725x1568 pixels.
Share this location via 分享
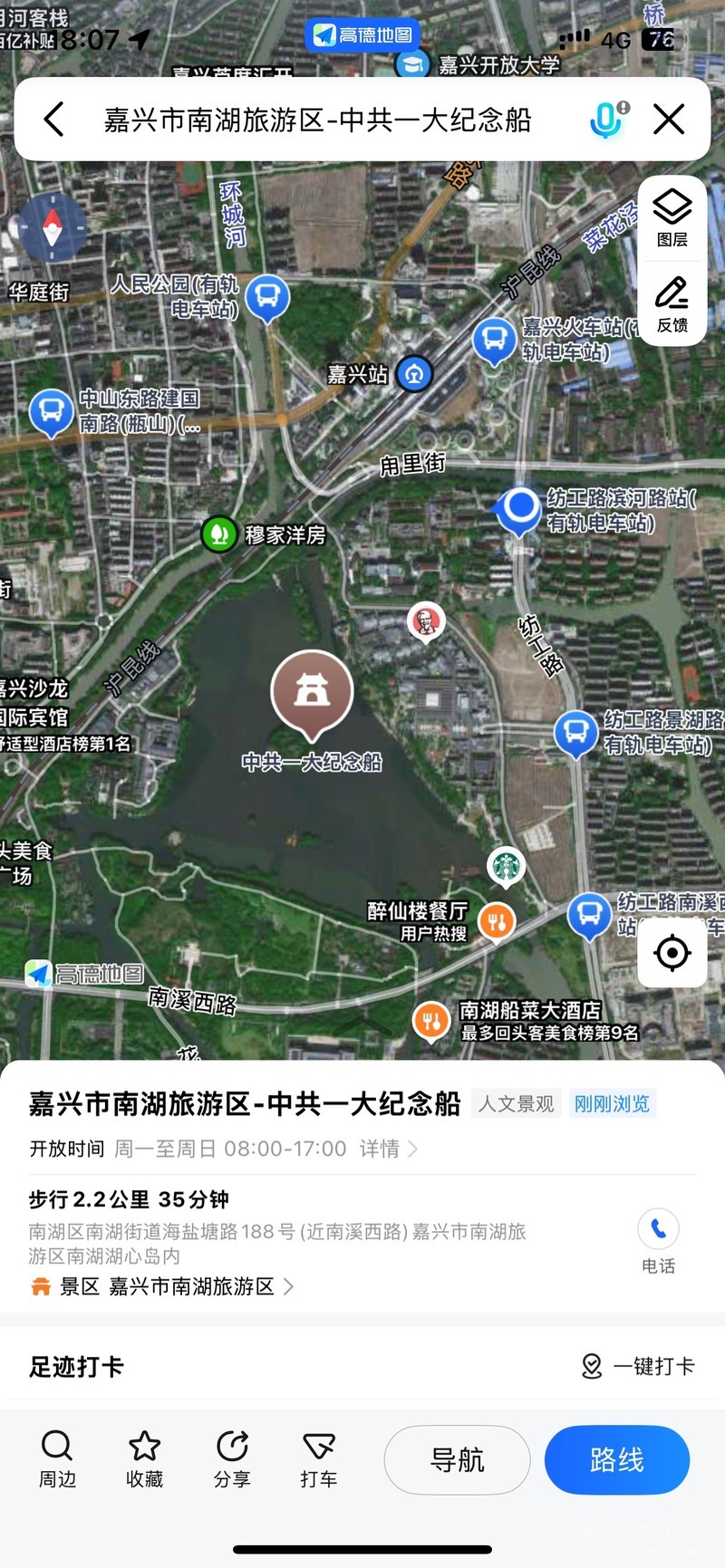(x=232, y=1458)
